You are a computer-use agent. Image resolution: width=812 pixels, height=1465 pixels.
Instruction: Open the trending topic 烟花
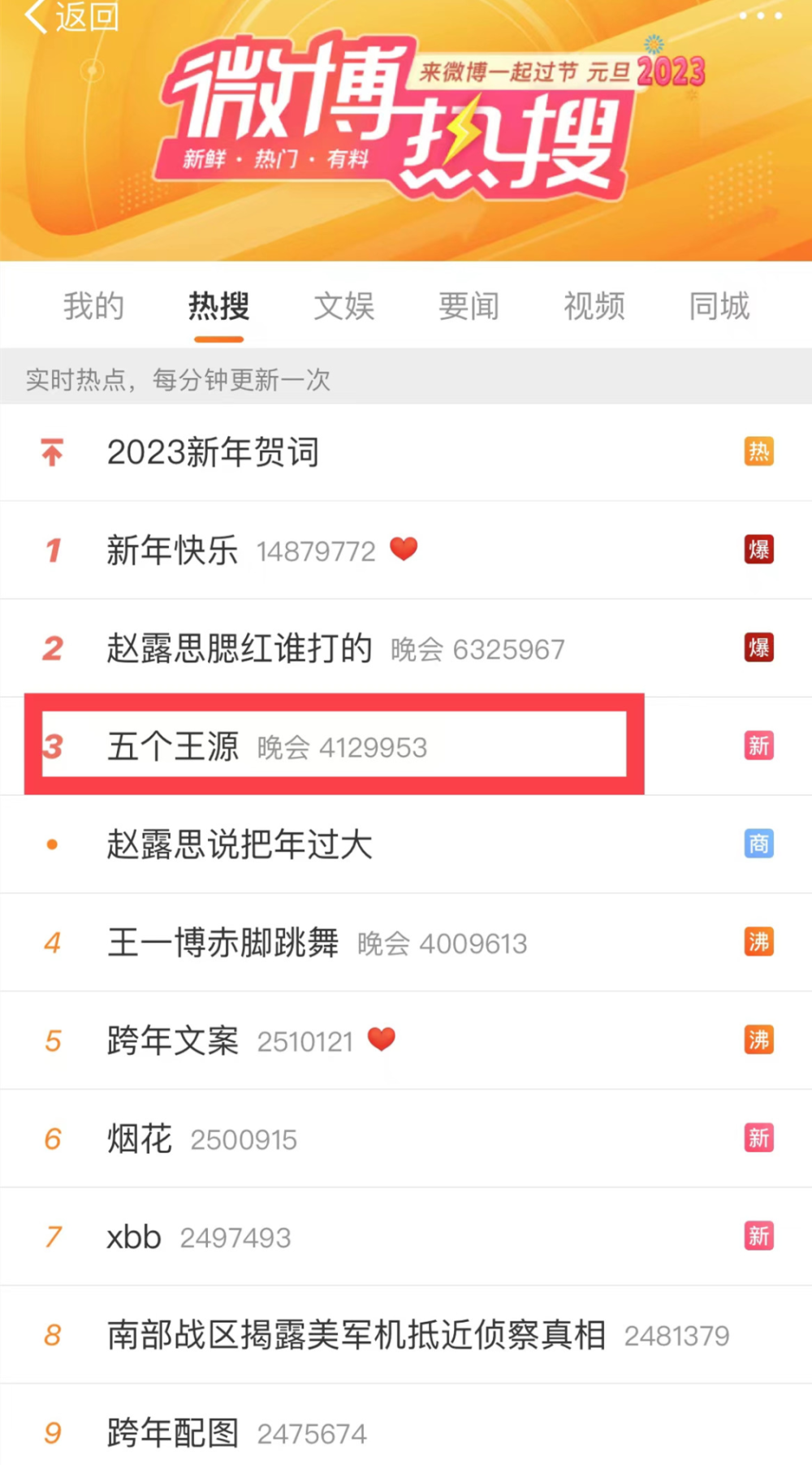pos(140,1139)
